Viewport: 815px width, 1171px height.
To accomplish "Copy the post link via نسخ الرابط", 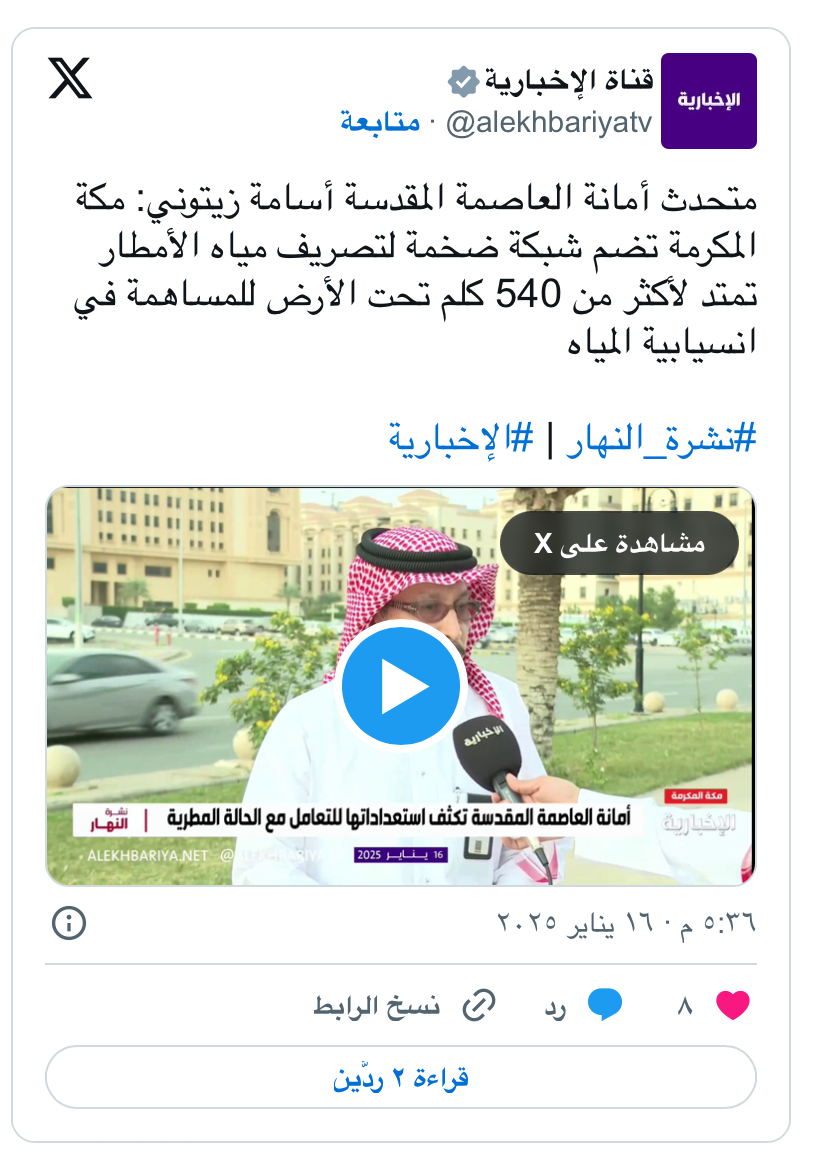I will [x=406, y=1005].
